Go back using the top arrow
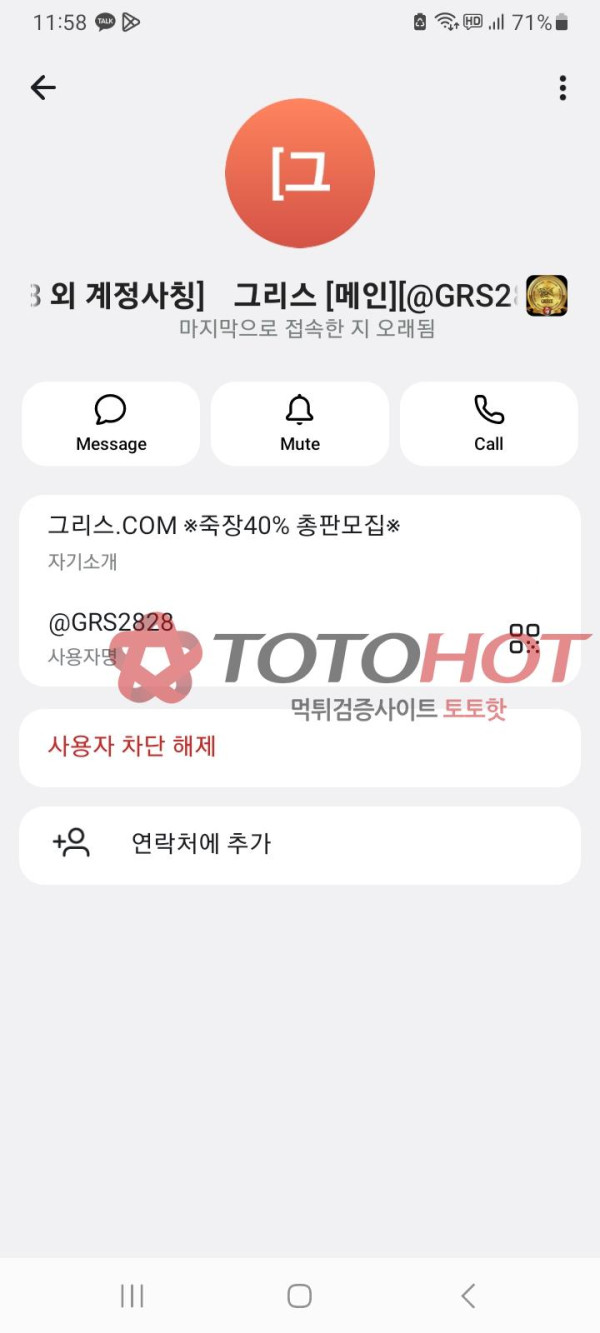The height and width of the screenshot is (1333, 600). [43, 88]
